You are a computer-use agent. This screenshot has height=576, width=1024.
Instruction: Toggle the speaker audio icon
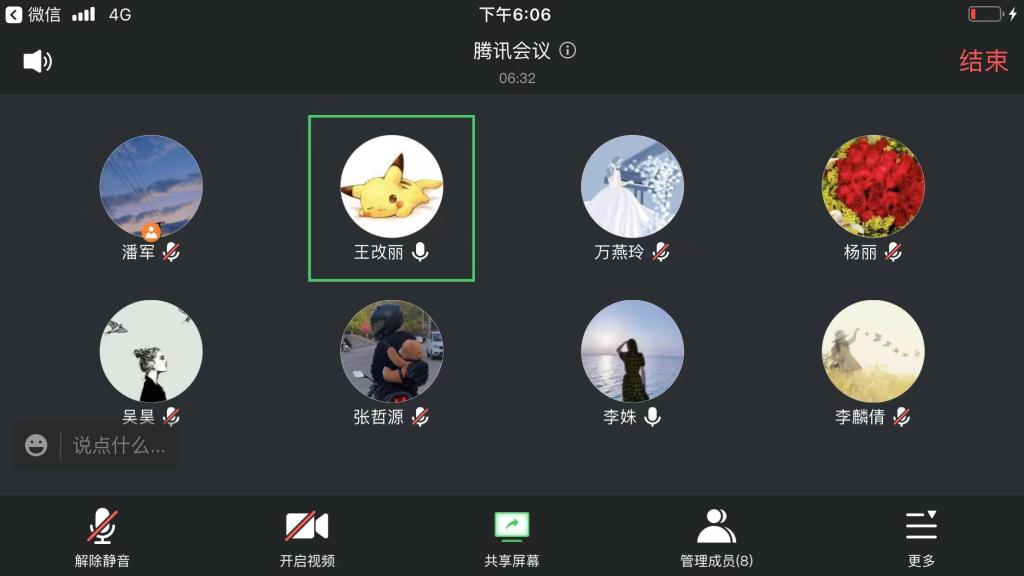(37, 61)
